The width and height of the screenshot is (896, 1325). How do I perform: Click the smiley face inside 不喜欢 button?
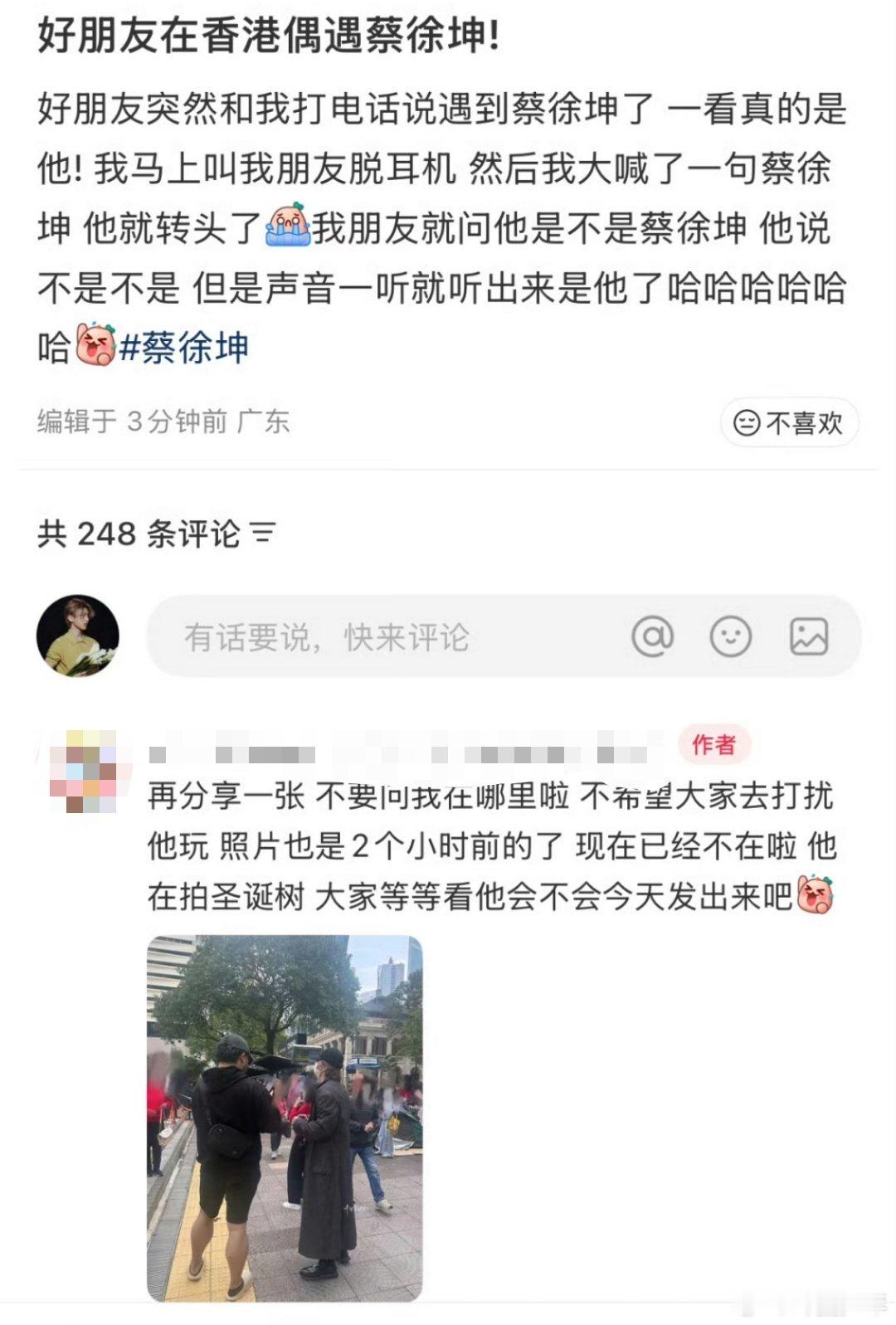click(x=746, y=421)
